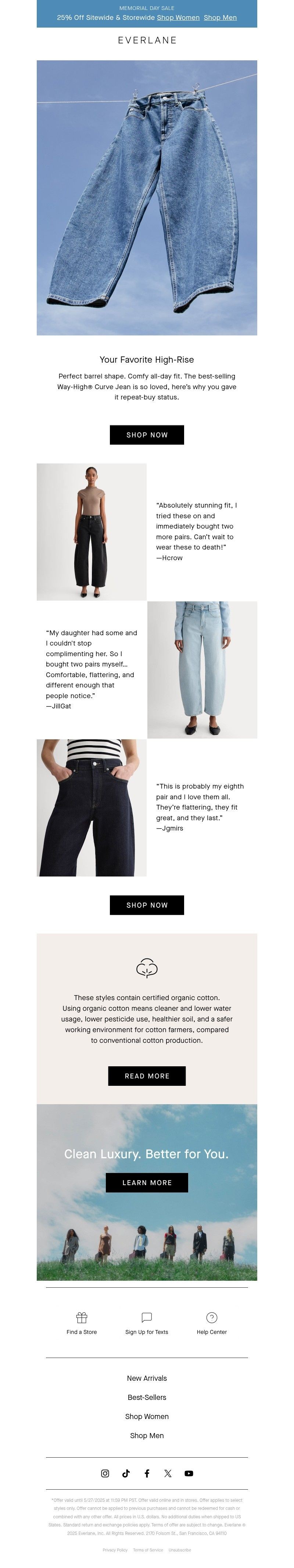Tap Learn More on Clean Luxury banner
Viewport: 294px width, 1568px height.
147,1182
